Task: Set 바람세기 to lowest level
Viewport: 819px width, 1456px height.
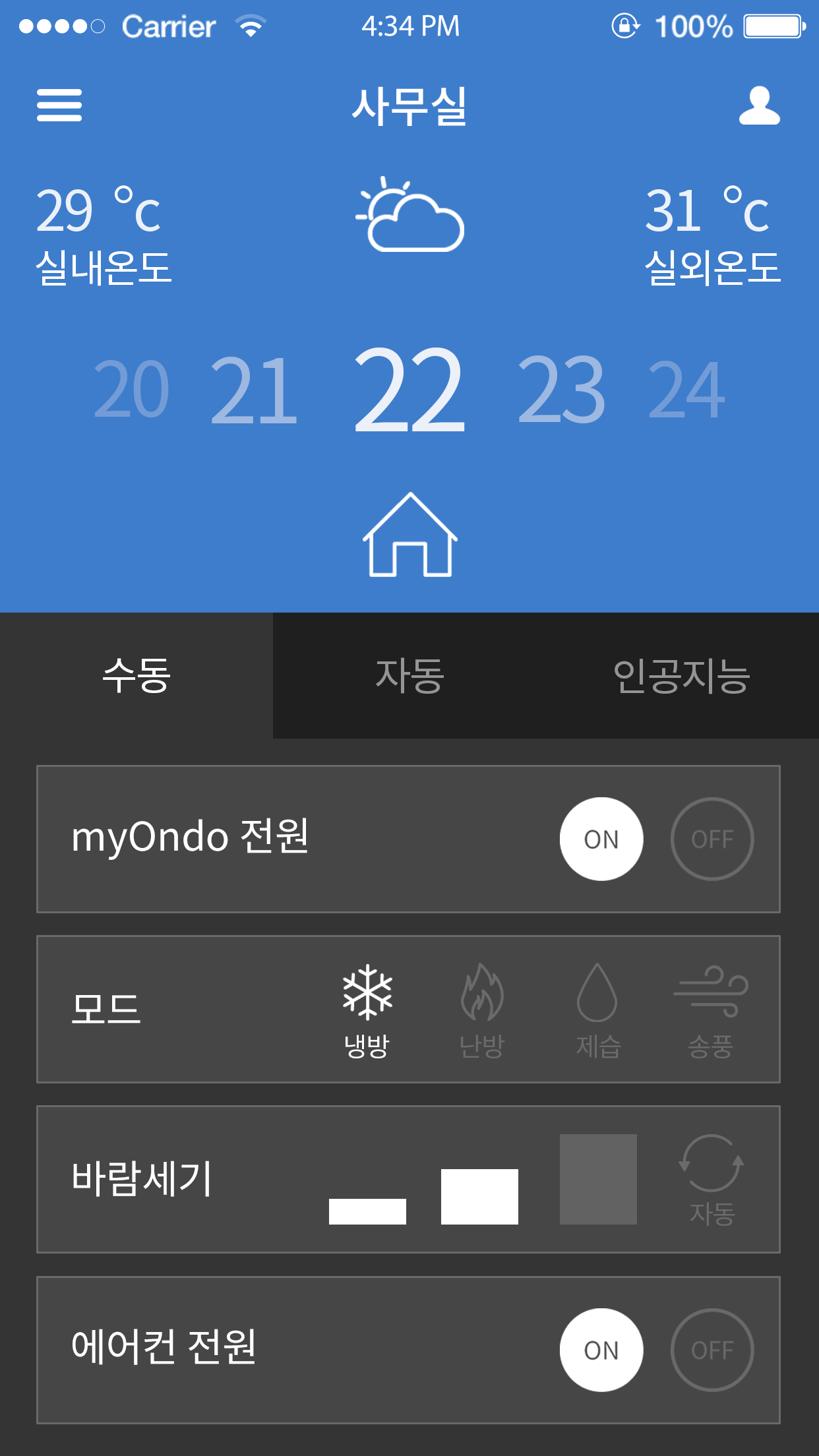Action: [367, 1211]
